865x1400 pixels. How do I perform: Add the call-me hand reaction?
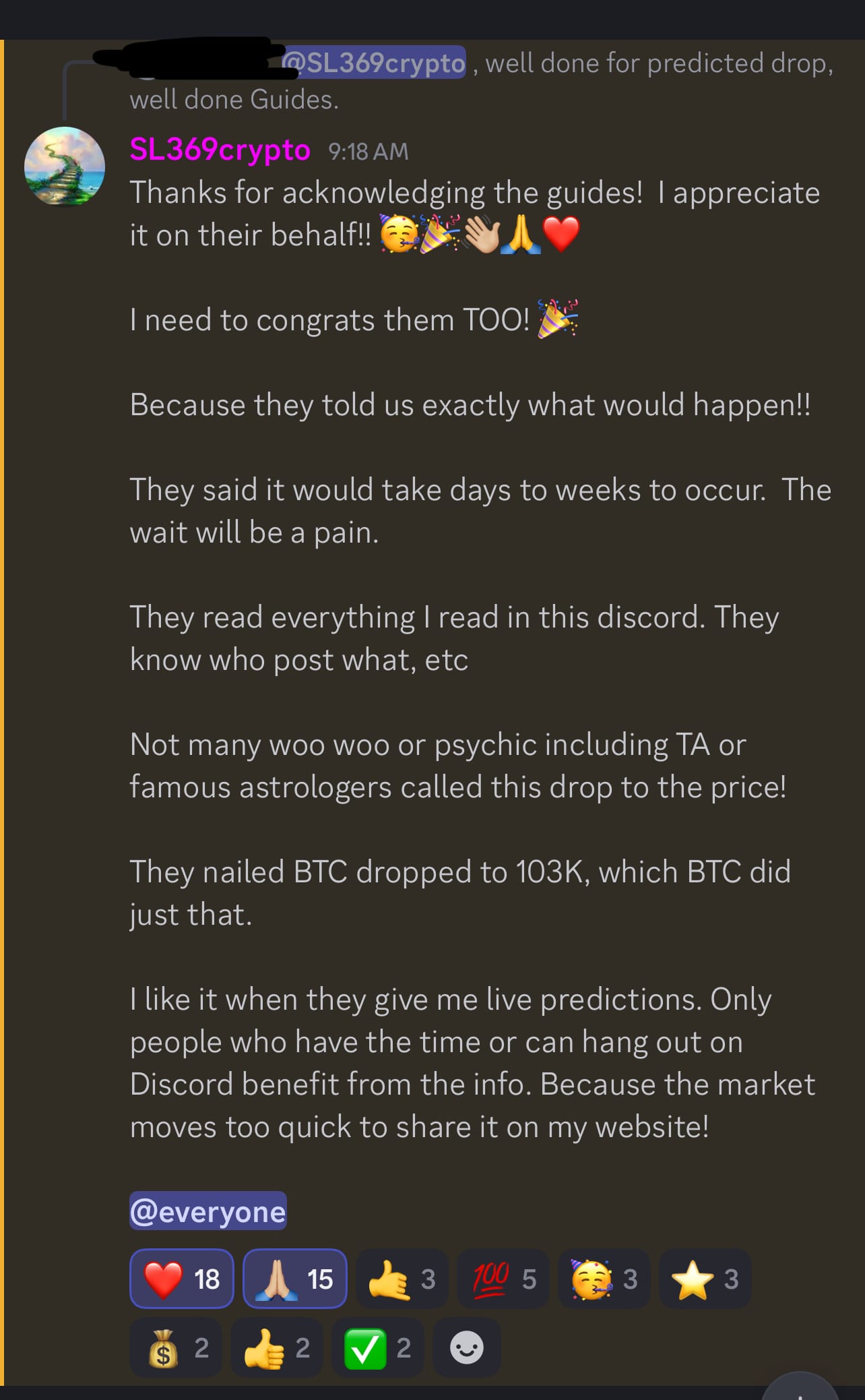(x=402, y=1279)
